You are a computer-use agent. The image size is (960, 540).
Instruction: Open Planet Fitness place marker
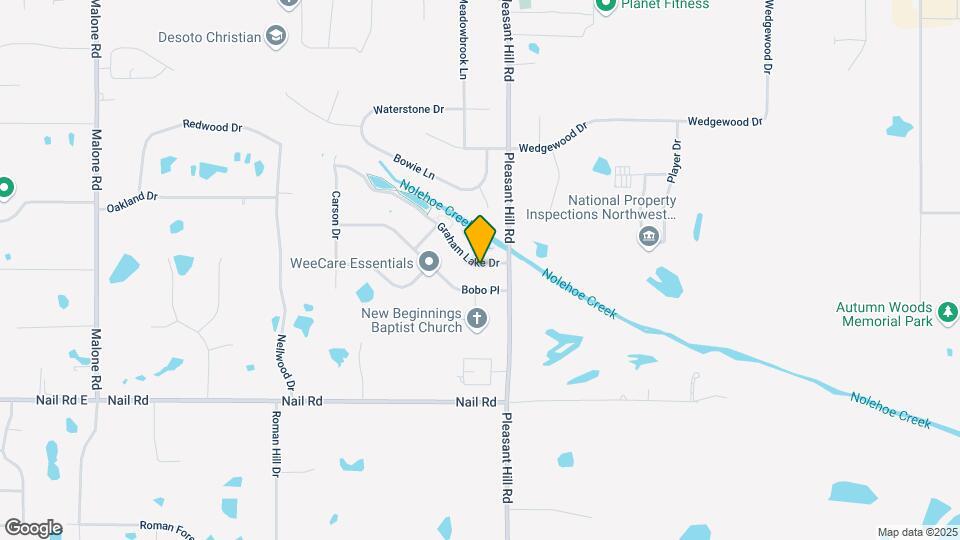[x=605, y=5]
